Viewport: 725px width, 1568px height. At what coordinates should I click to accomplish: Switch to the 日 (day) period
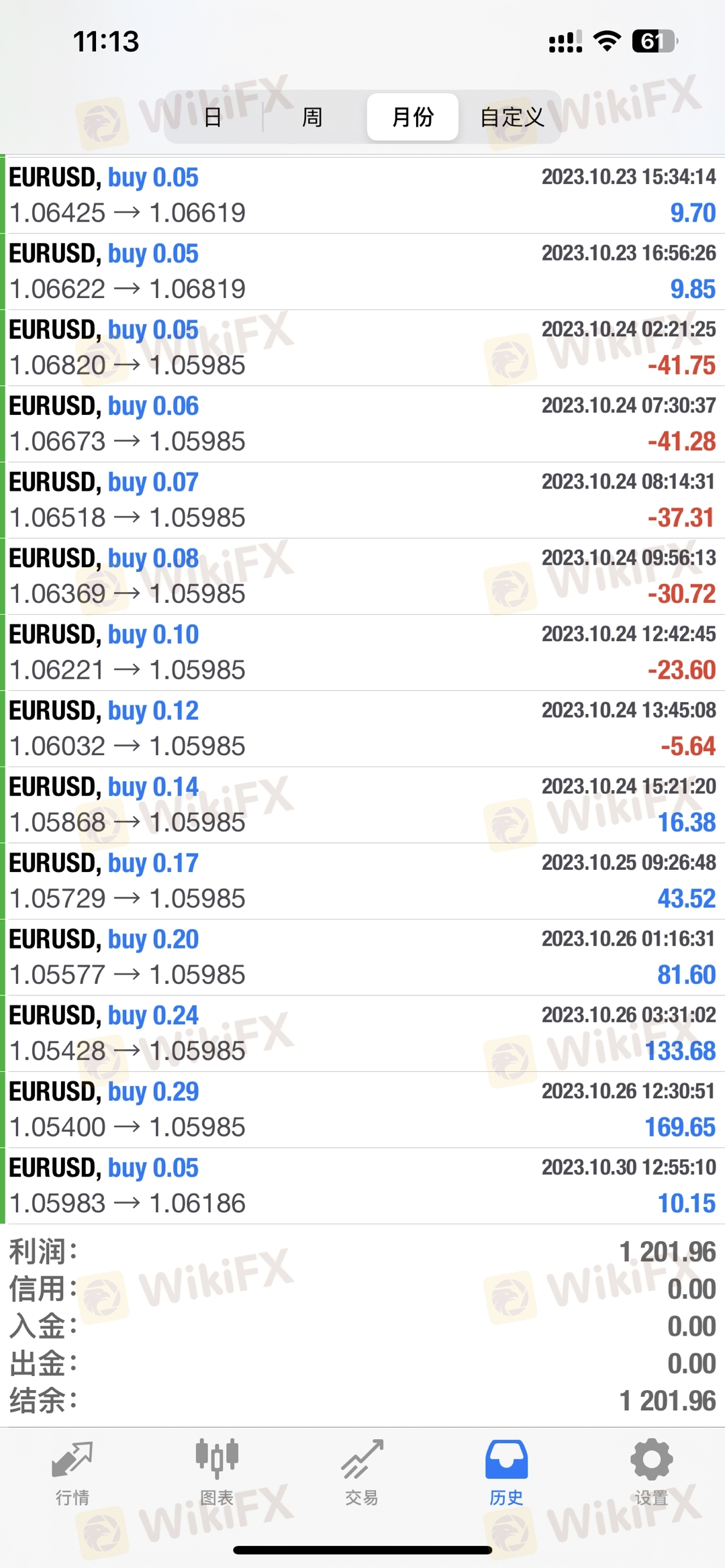(x=213, y=117)
